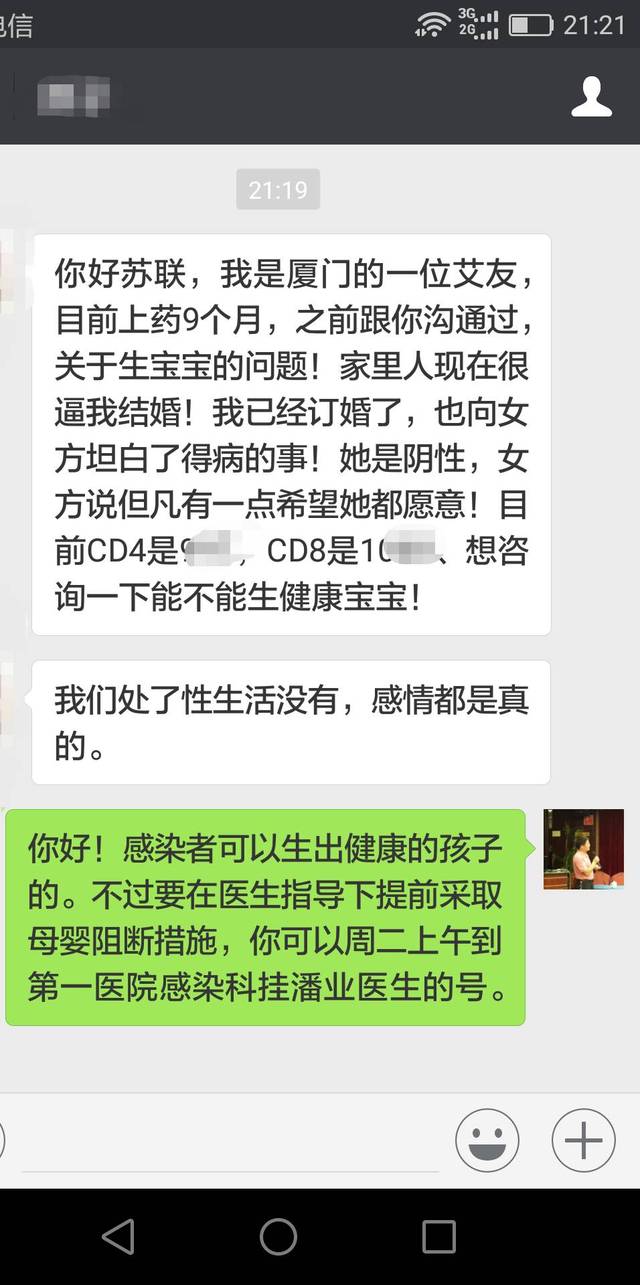Open the sender's avatar beside green reply
The height and width of the screenshot is (1285, 640).
pos(584,849)
